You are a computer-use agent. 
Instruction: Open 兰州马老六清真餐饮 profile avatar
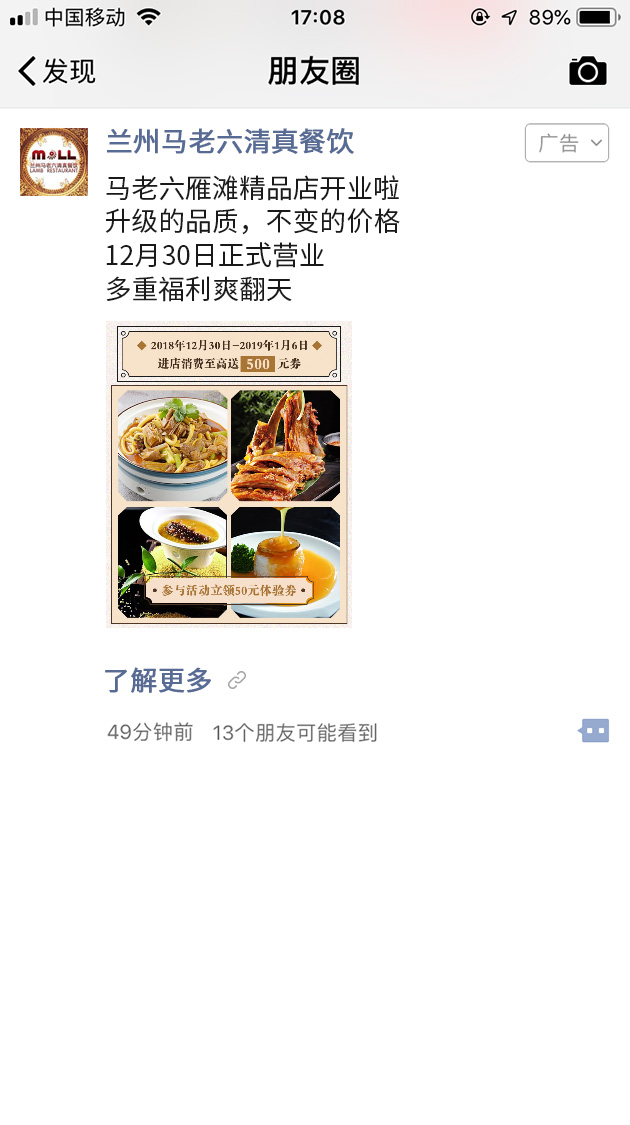[x=54, y=162]
